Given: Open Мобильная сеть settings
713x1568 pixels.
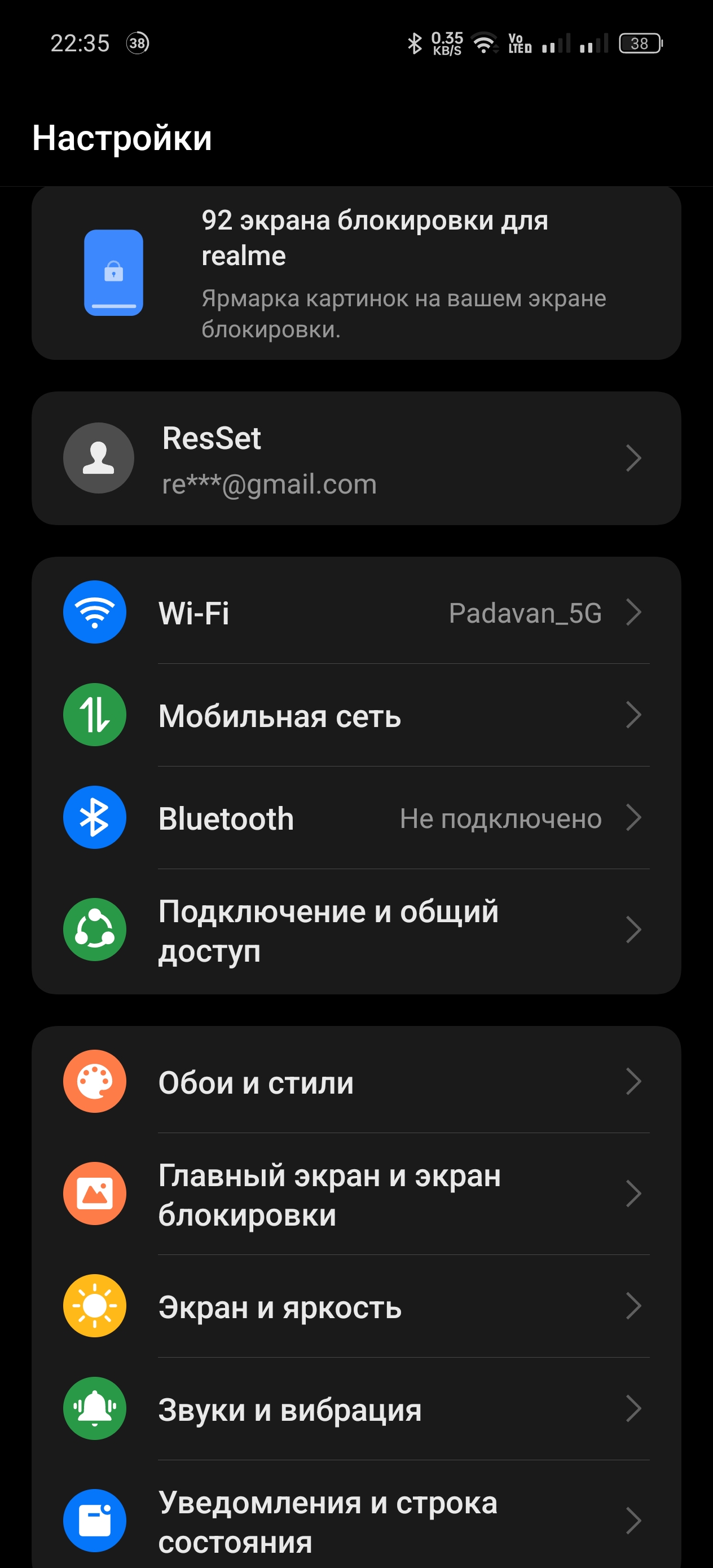Looking at the screenshot, I should pos(356,715).
